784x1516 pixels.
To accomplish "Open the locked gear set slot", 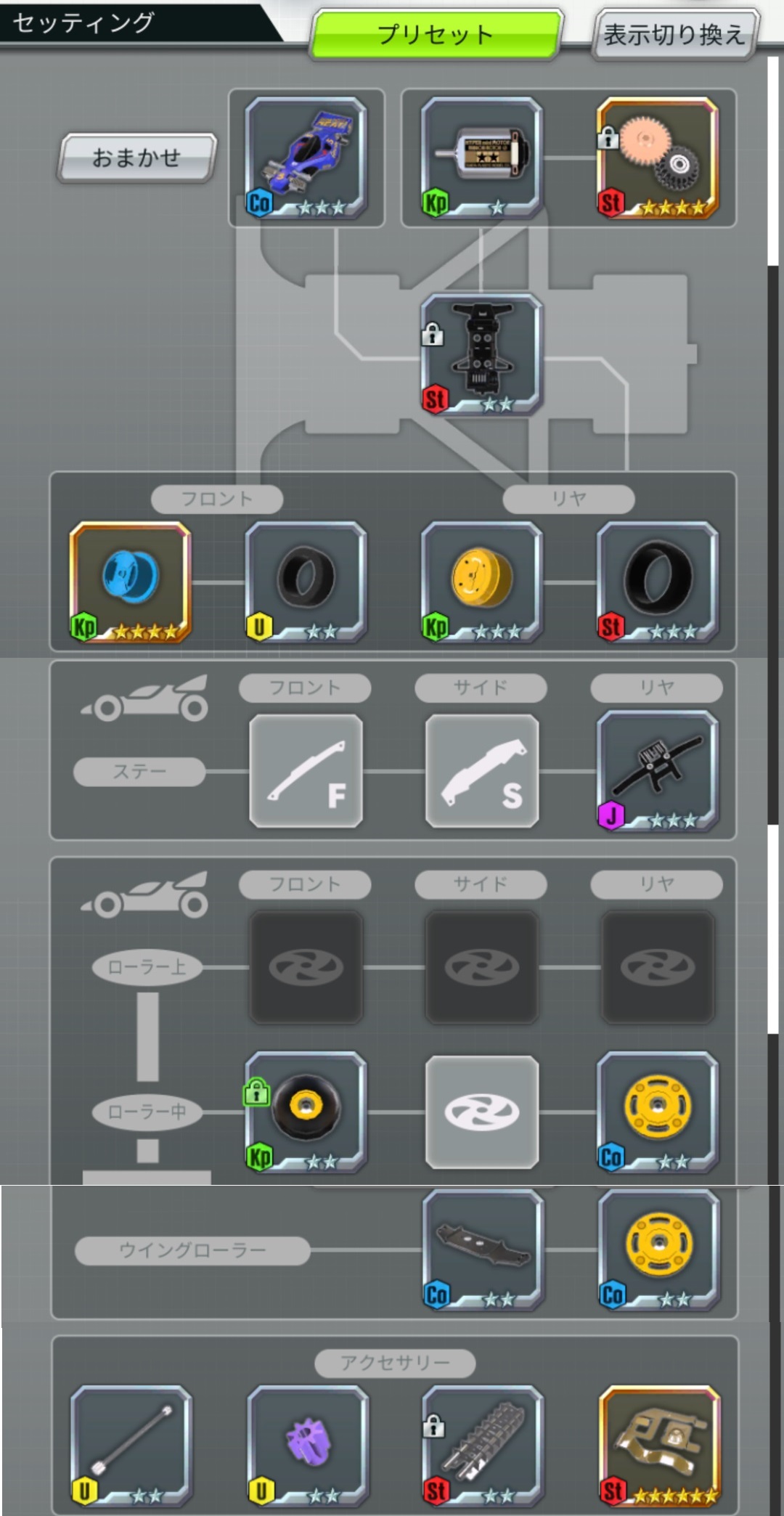I will [657, 158].
